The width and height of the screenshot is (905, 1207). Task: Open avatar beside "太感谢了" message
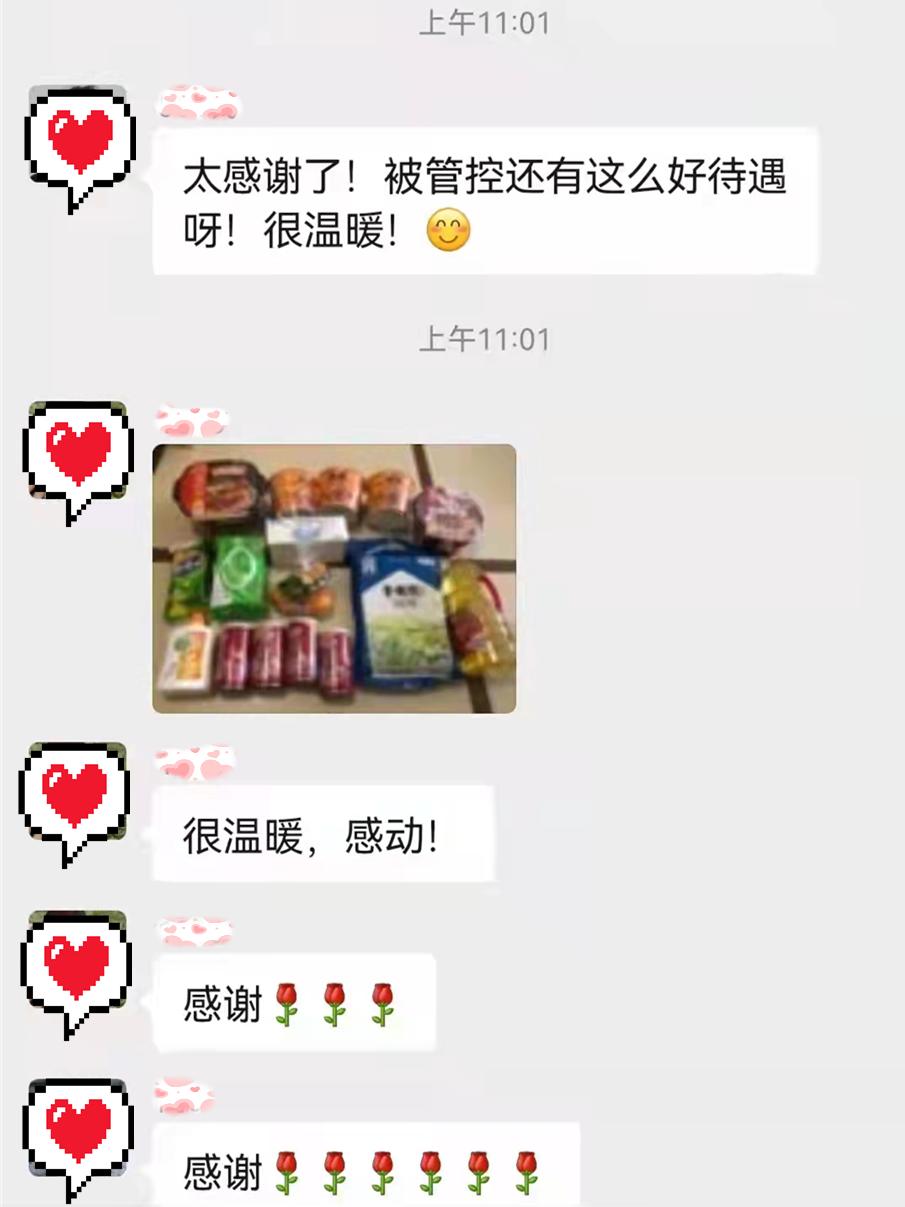pyautogui.click(x=79, y=146)
